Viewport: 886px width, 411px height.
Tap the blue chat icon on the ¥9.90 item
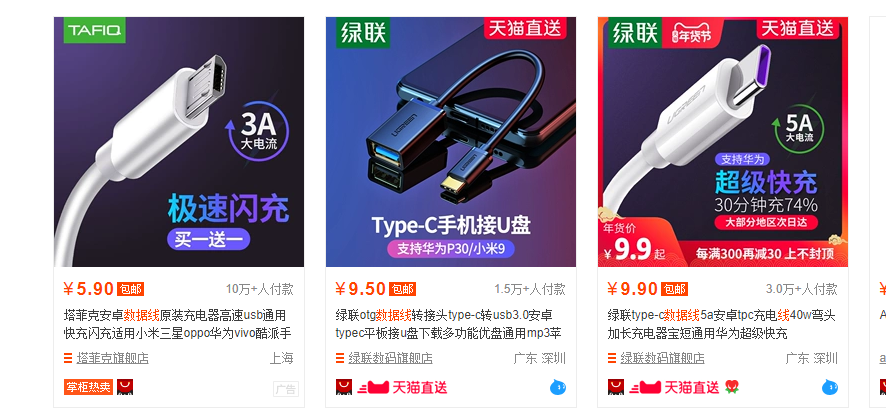tap(830, 387)
